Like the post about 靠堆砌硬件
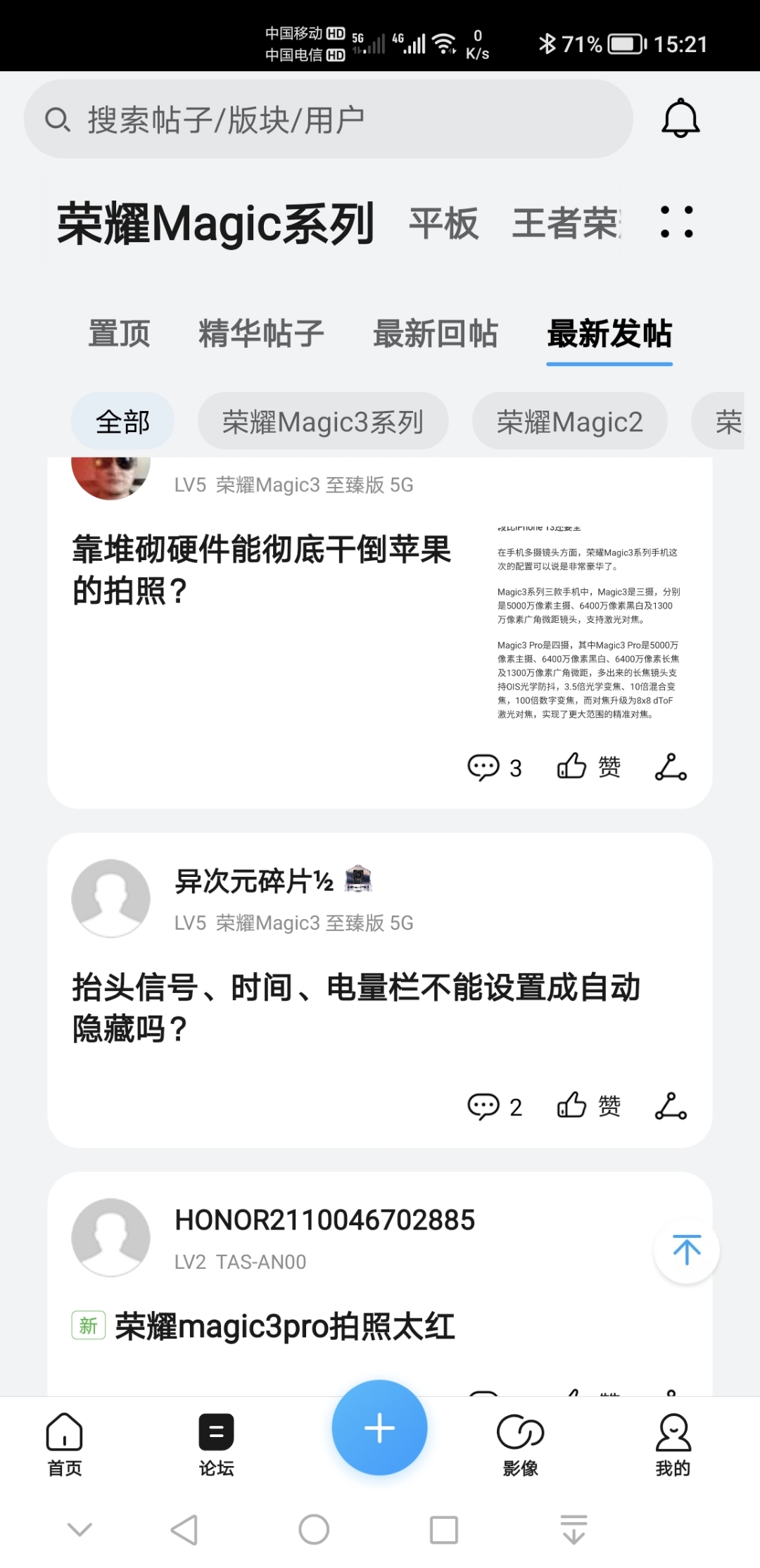760x1568 pixels. 588,766
